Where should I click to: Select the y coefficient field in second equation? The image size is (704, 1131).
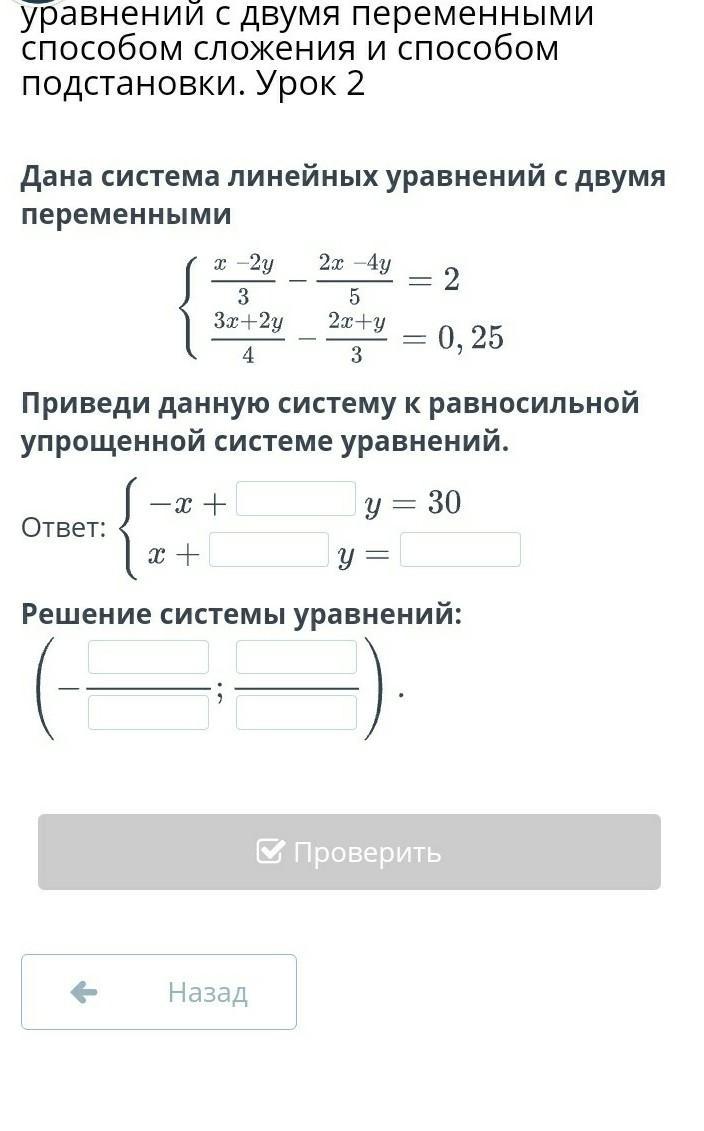coord(269,550)
